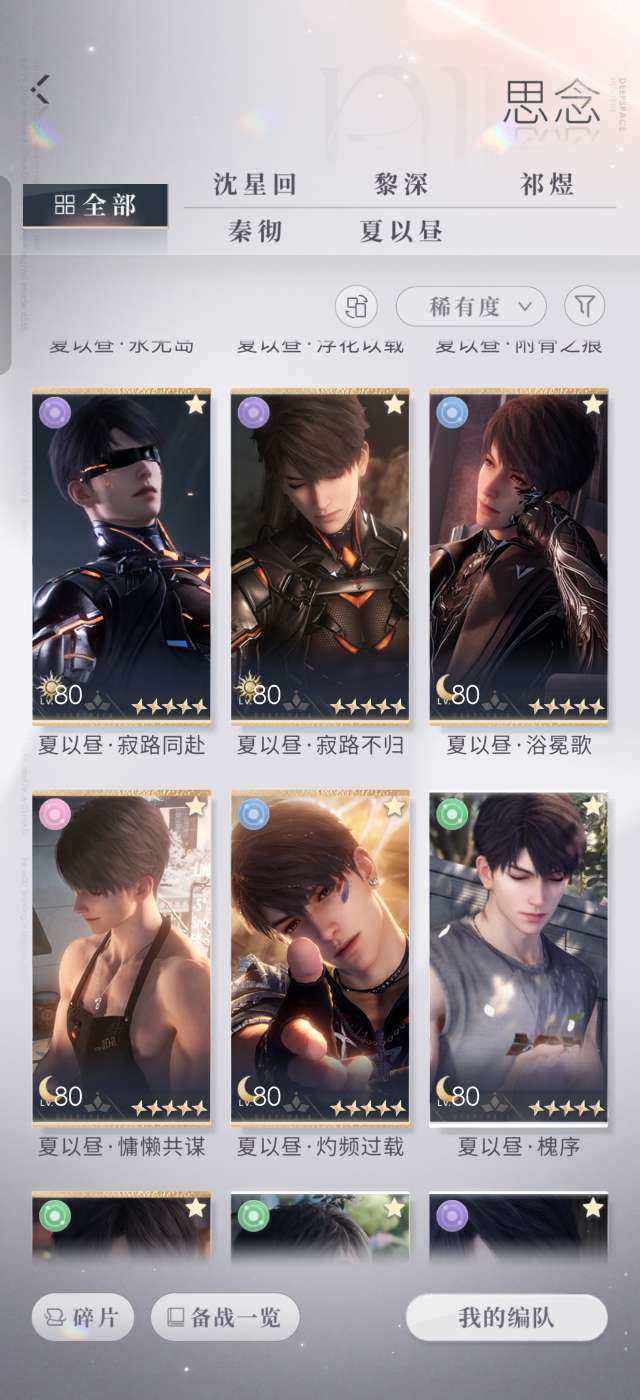The width and height of the screenshot is (640, 1400).
Task: Open the 夏以昼·浴冕歌 card
Action: 518,555
